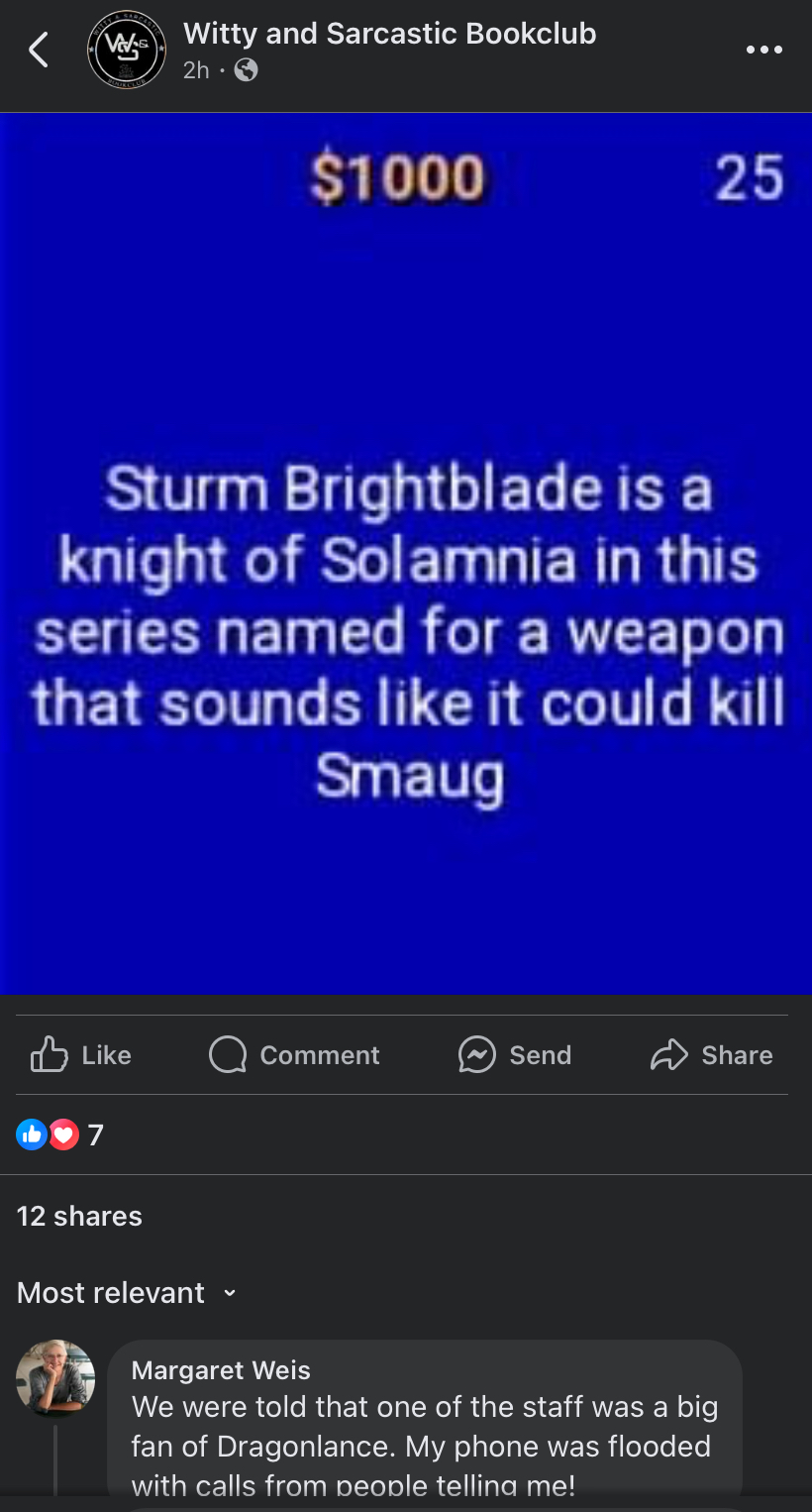Comment on this post
The width and height of the screenshot is (812, 1512).
tap(295, 1055)
